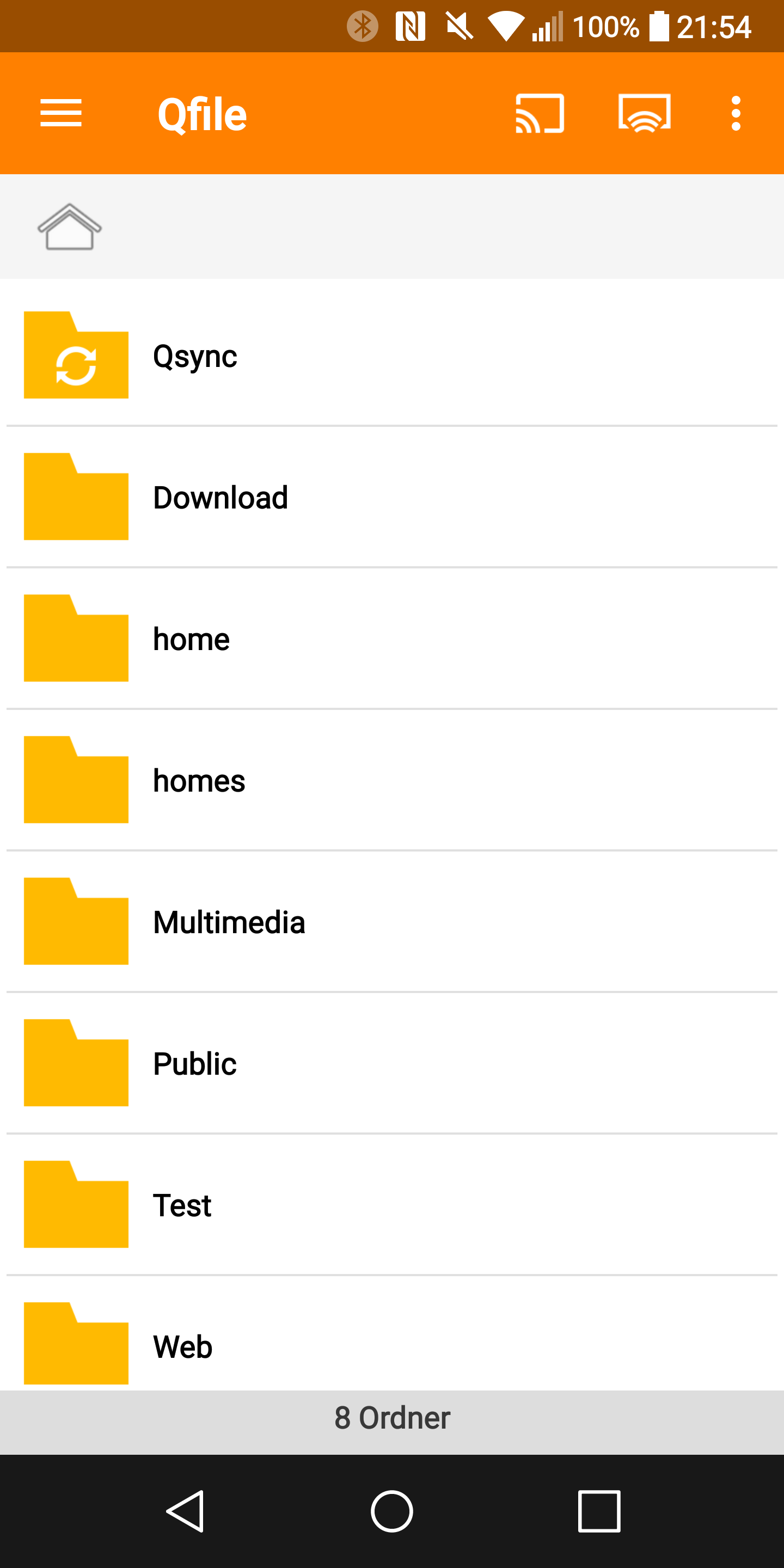
Task: Open the wireless display streaming icon
Action: pyautogui.click(x=645, y=114)
